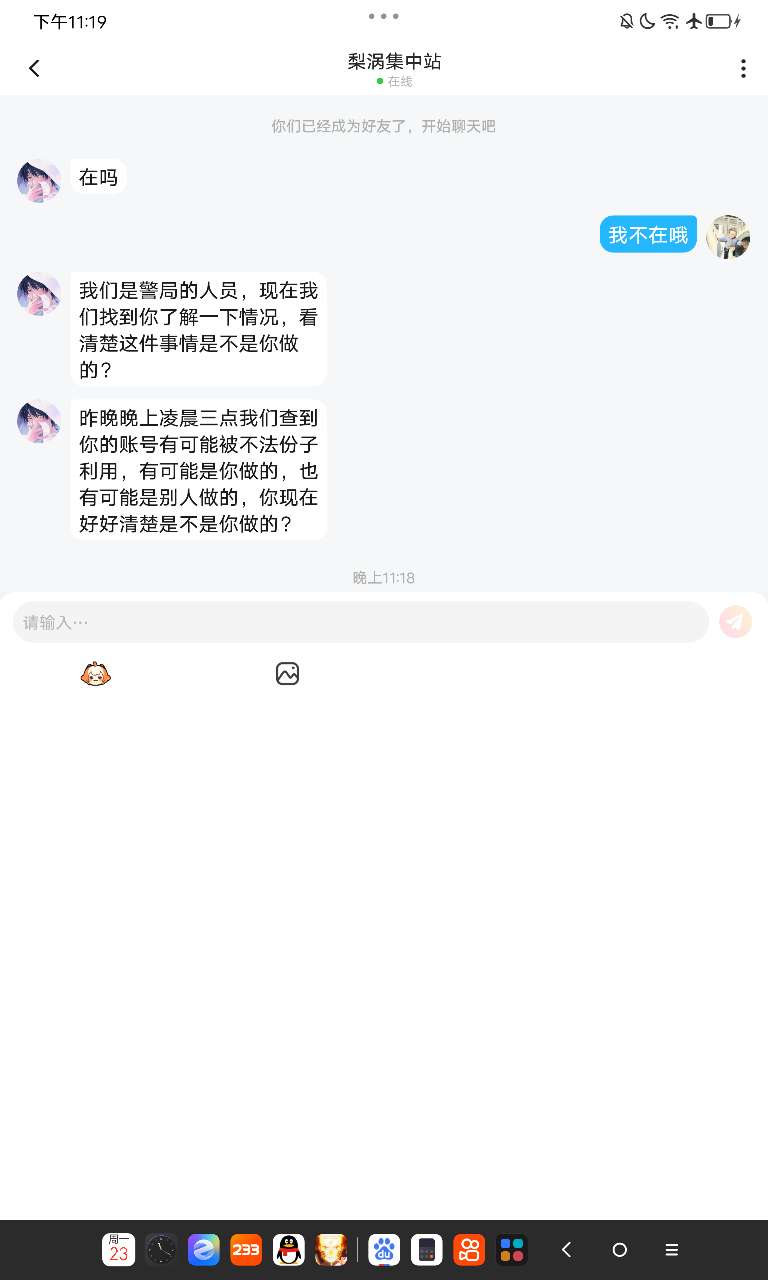Screen dimensions: 768x1280
Task: Send the message with the paper plane icon
Action: click(735, 622)
